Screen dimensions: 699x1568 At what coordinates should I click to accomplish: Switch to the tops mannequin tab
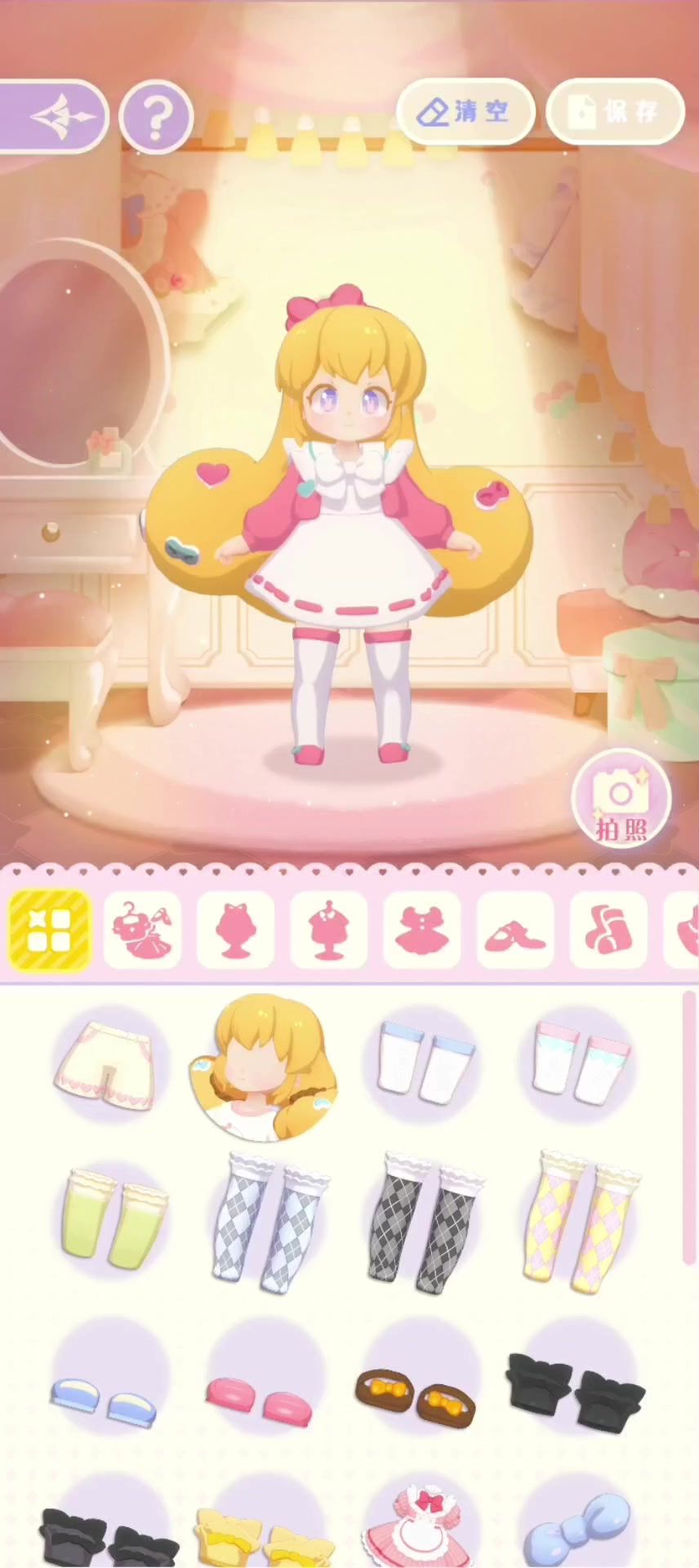coord(328,930)
